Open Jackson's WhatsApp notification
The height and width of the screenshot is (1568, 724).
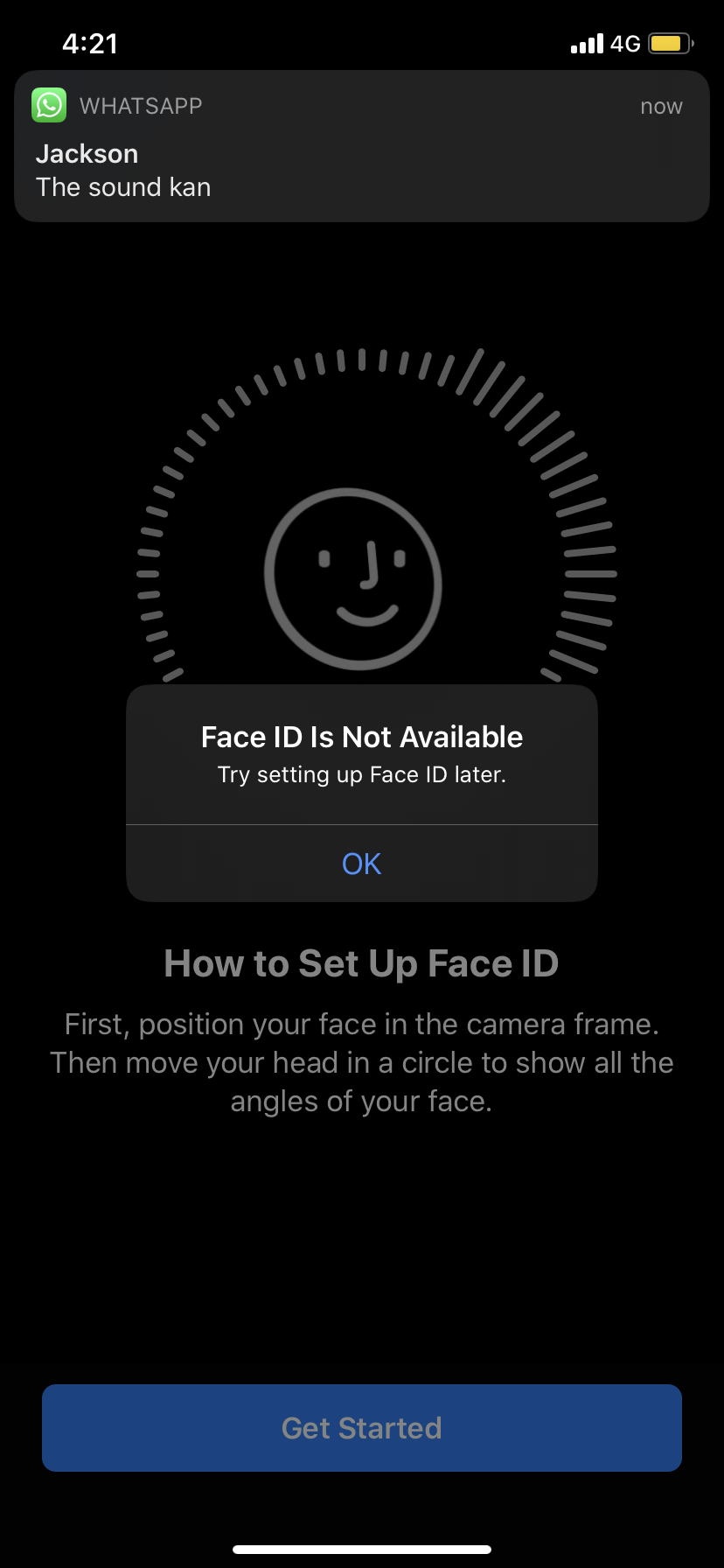click(361, 146)
